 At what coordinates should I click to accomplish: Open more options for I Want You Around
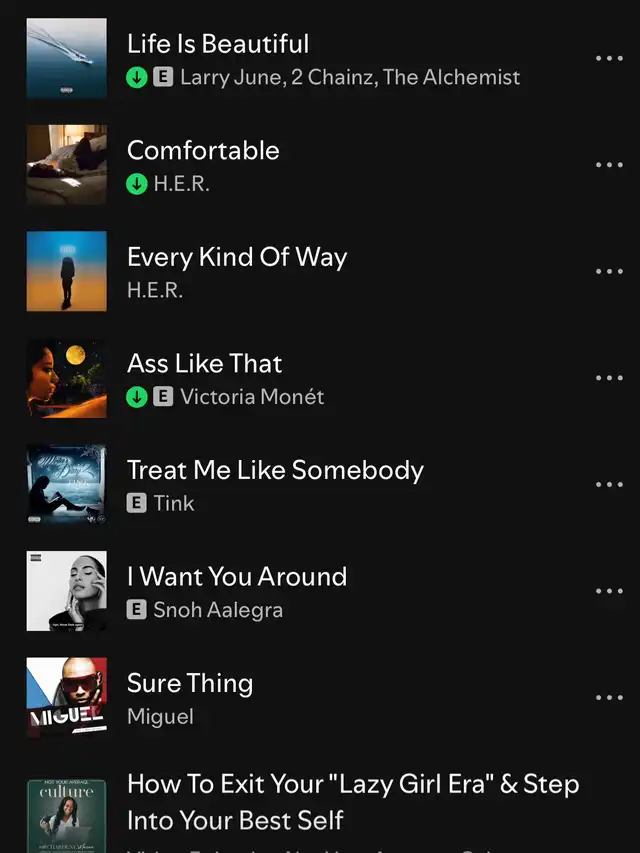609,591
